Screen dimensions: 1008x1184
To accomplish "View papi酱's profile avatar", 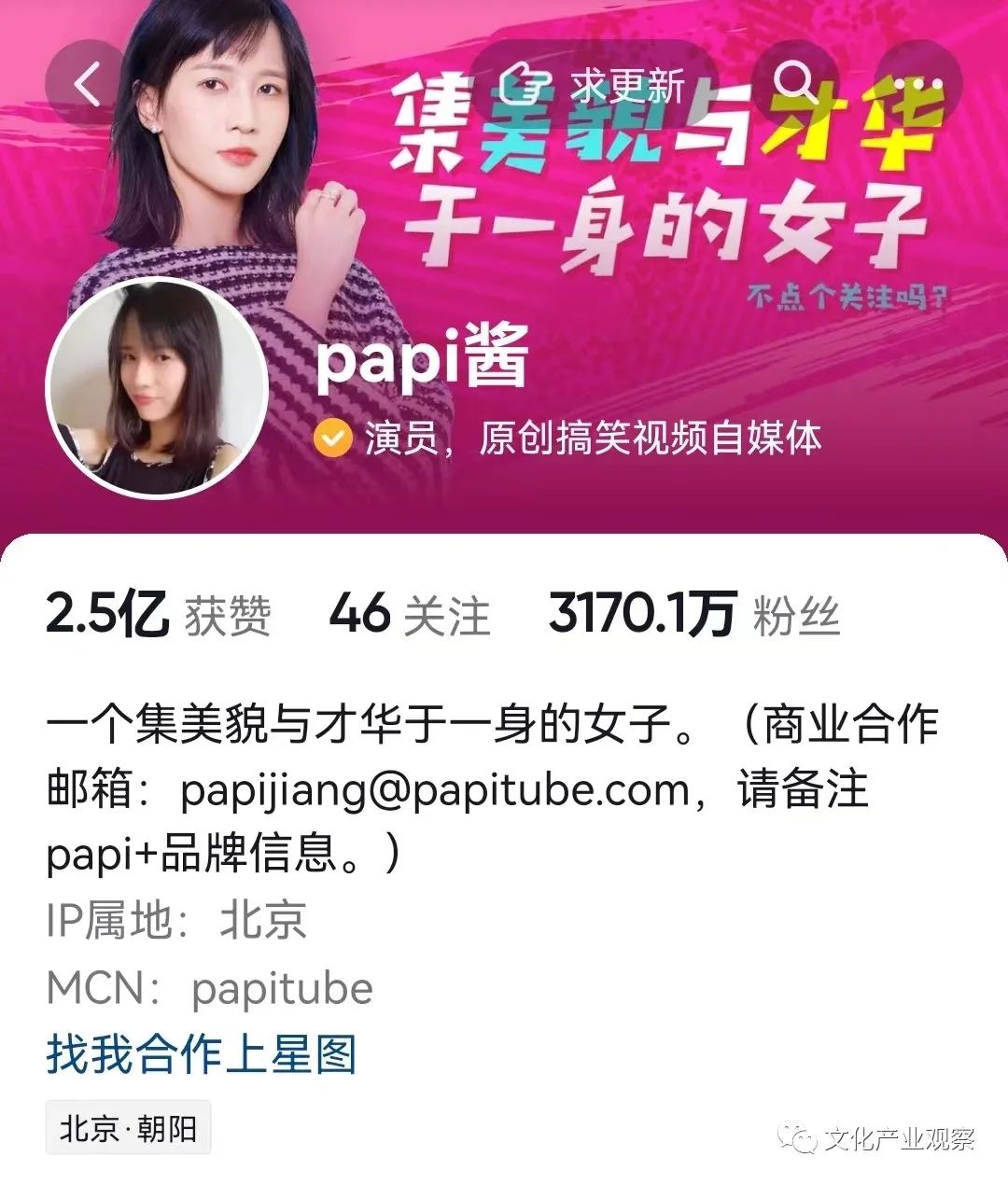I will click(157, 388).
